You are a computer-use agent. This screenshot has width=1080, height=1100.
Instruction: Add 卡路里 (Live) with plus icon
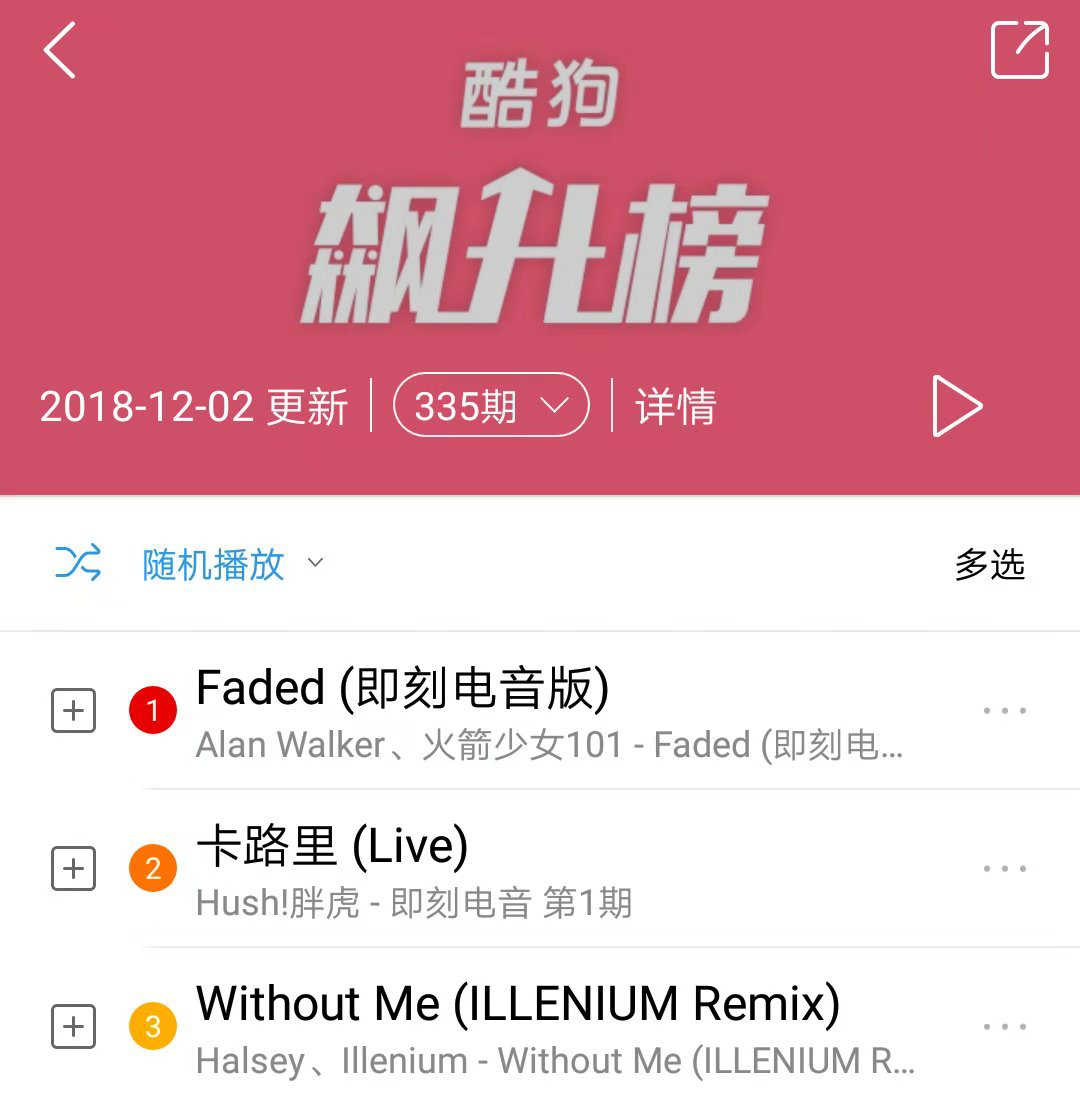[73, 869]
